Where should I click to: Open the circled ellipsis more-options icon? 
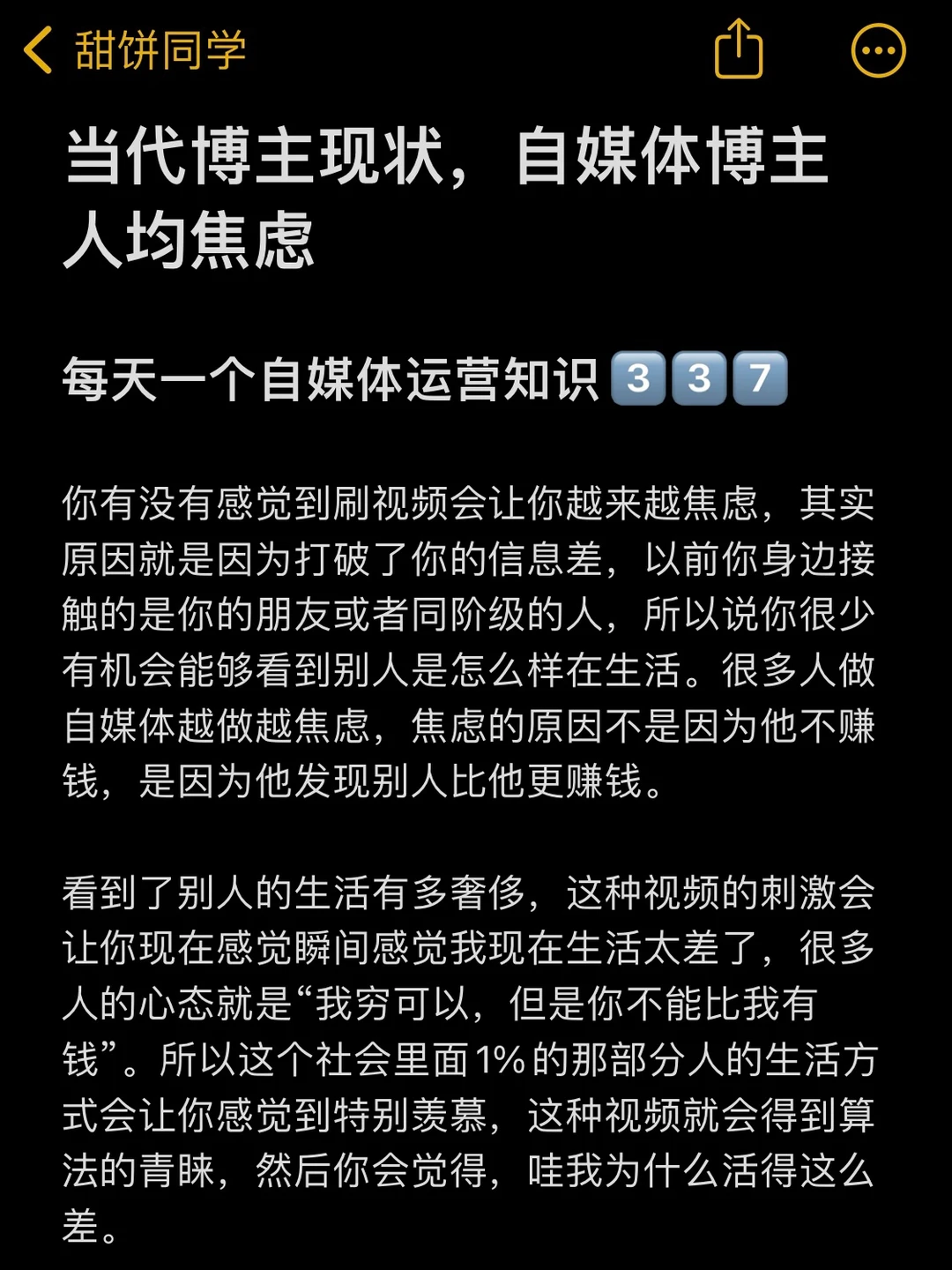(877, 50)
